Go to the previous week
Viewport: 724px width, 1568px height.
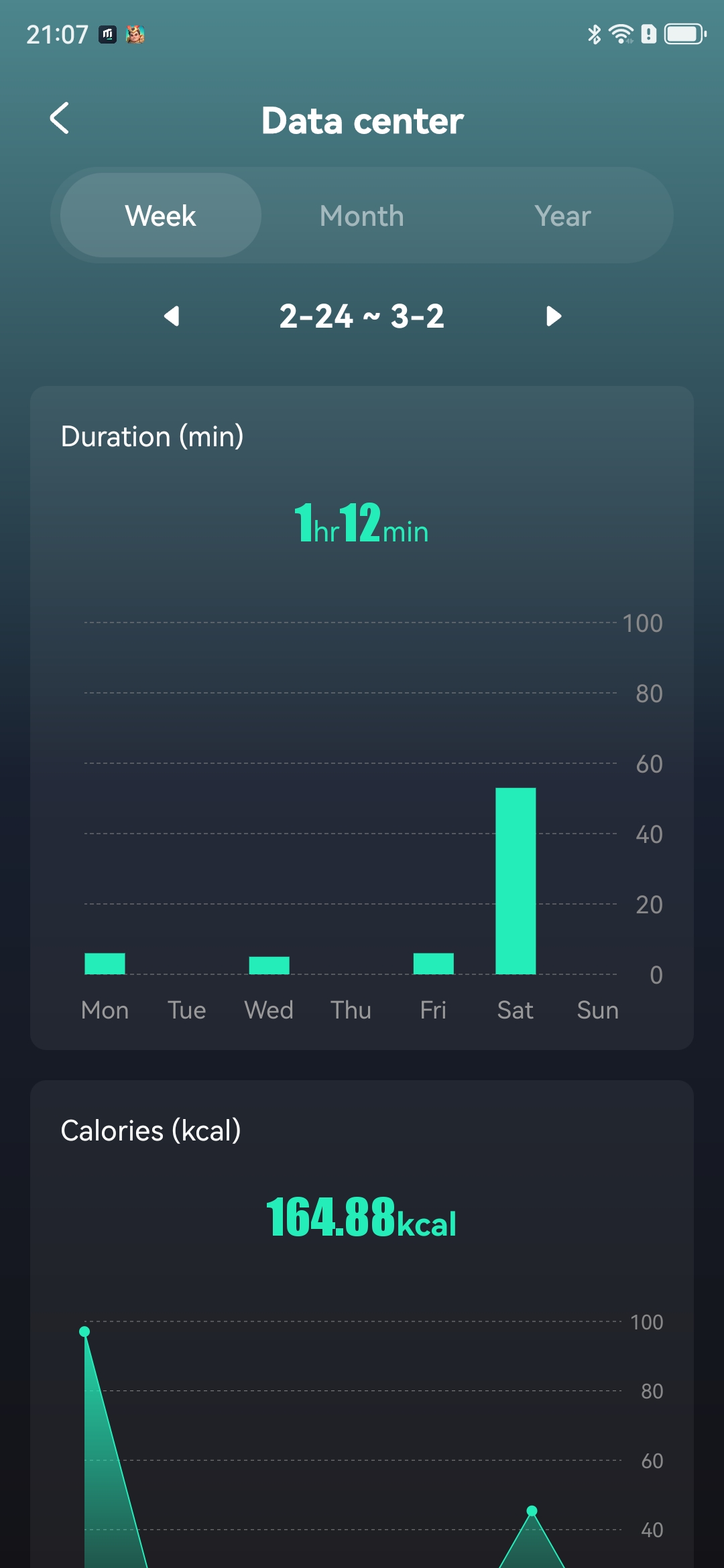pyautogui.click(x=172, y=316)
